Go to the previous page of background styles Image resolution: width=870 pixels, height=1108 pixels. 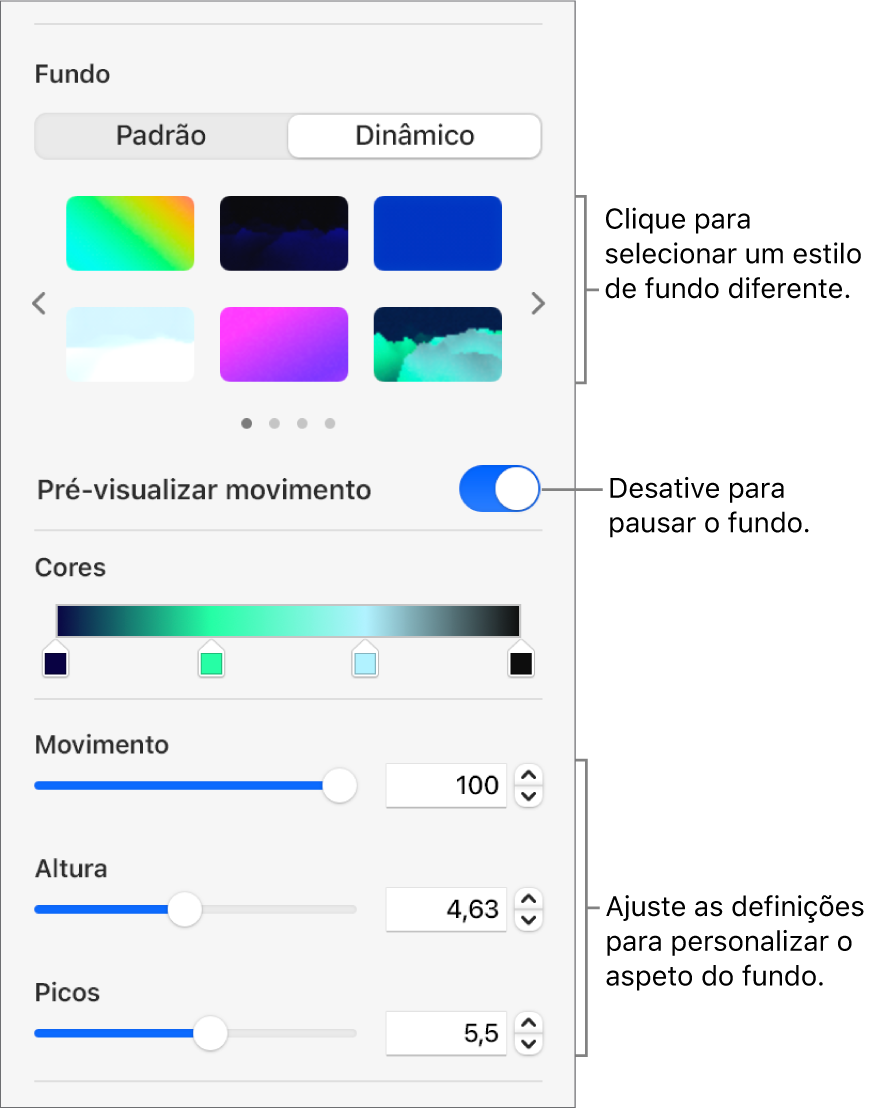pyautogui.click(x=39, y=303)
